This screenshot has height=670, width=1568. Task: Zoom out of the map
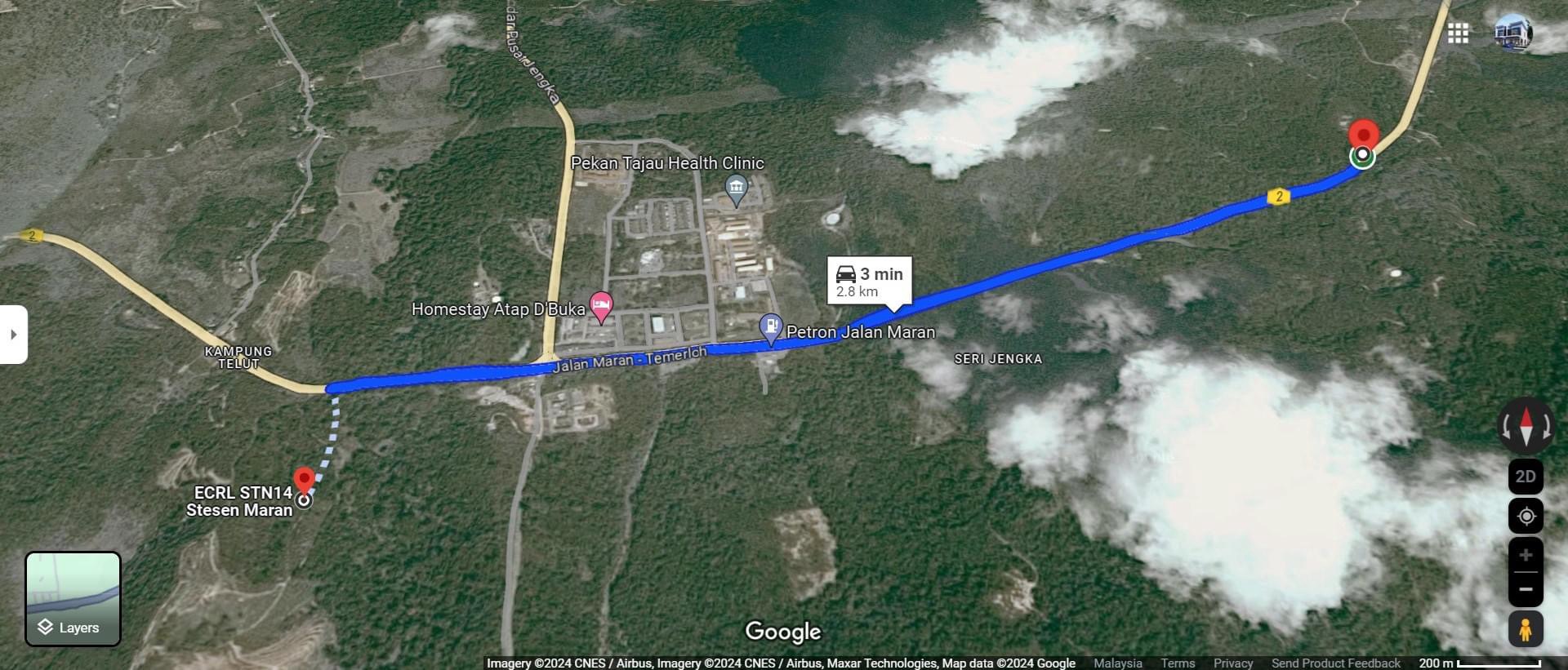(x=1525, y=589)
